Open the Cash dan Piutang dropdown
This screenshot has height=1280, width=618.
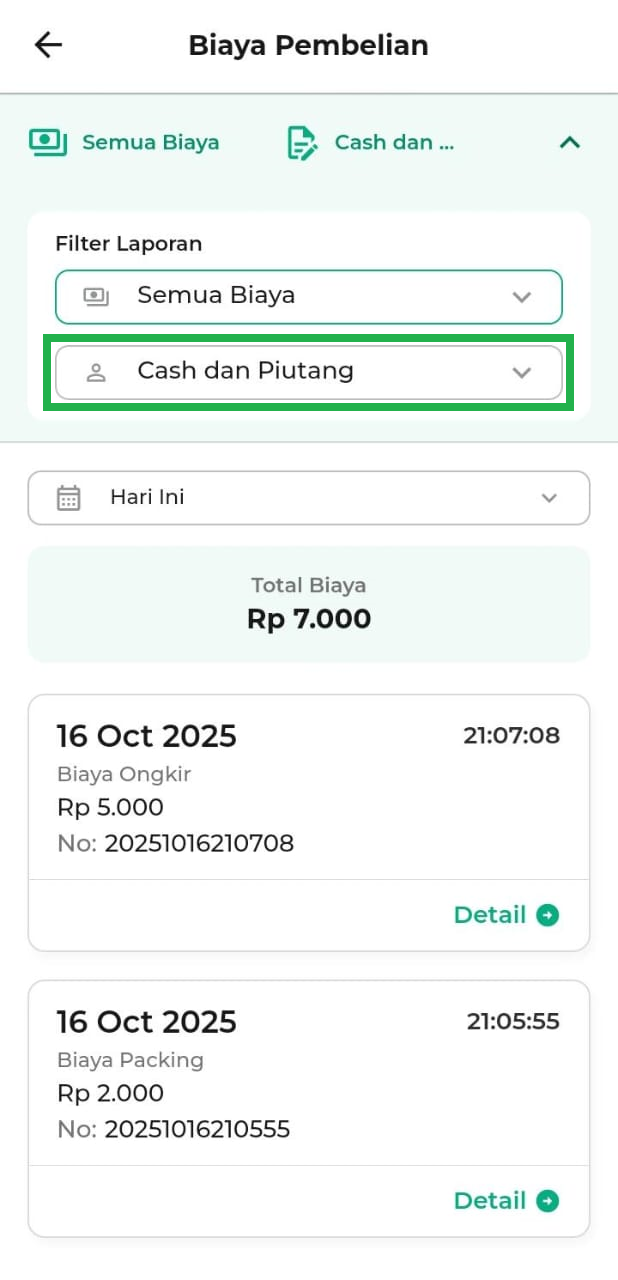[308, 372]
